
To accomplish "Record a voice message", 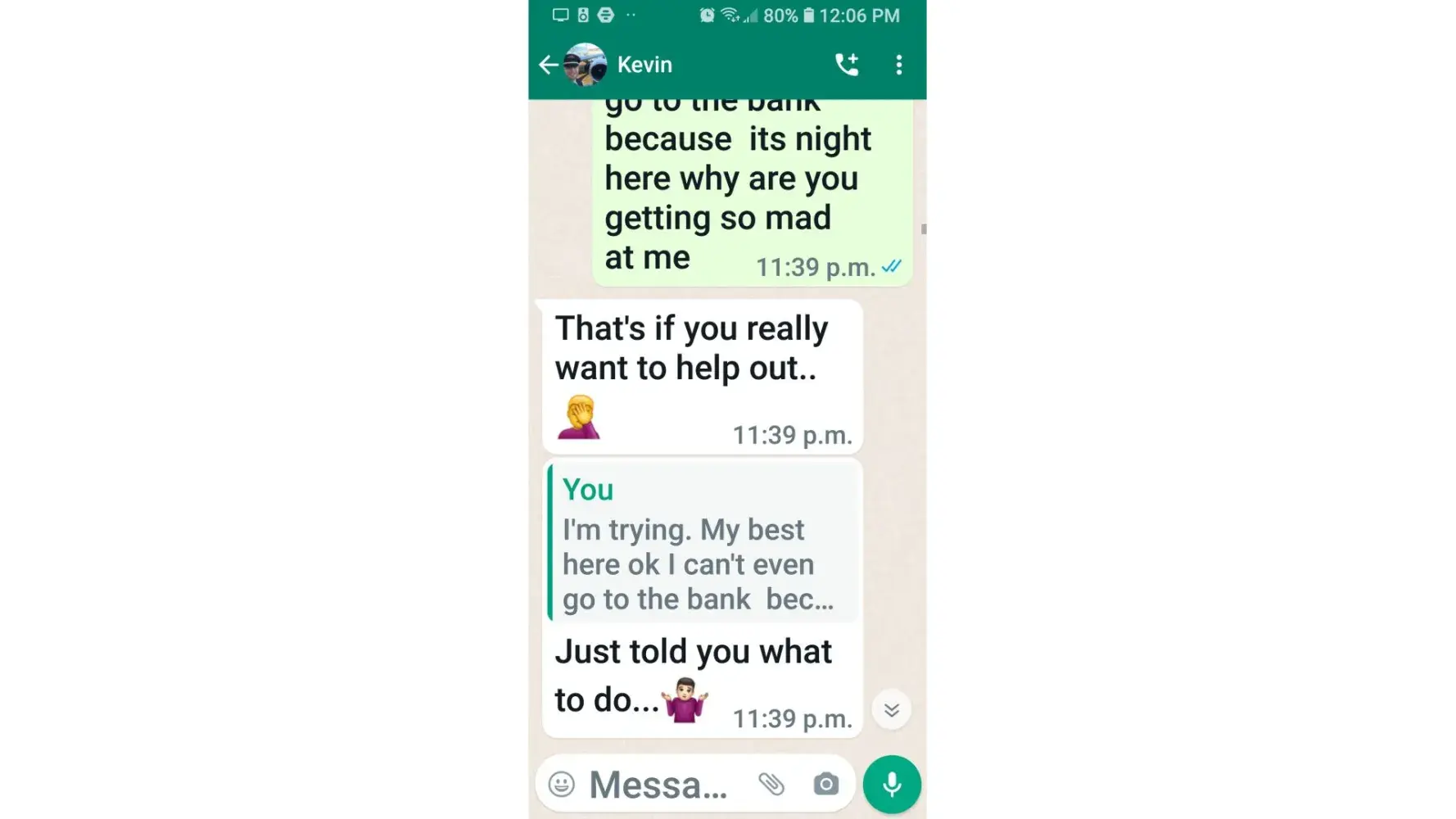I will click(891, 785).
